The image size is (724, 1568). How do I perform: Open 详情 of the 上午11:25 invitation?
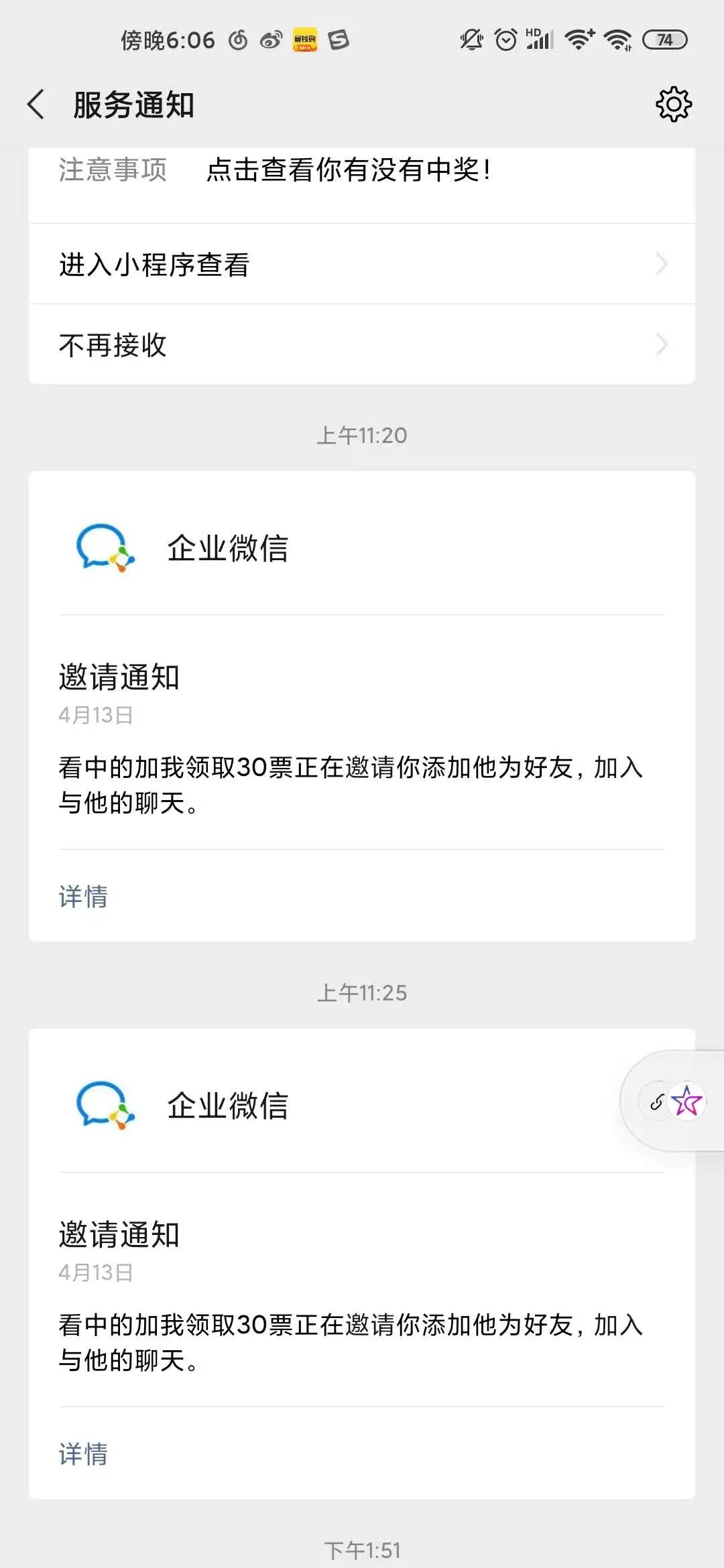click(83, 1453)
